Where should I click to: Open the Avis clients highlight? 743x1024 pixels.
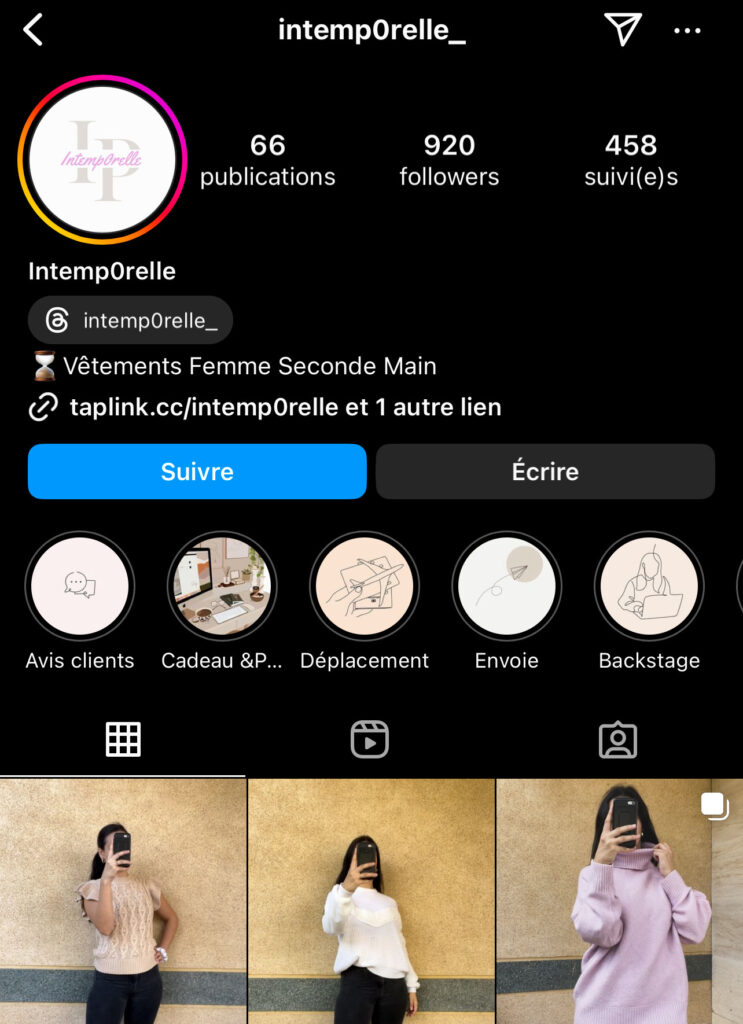80,587
